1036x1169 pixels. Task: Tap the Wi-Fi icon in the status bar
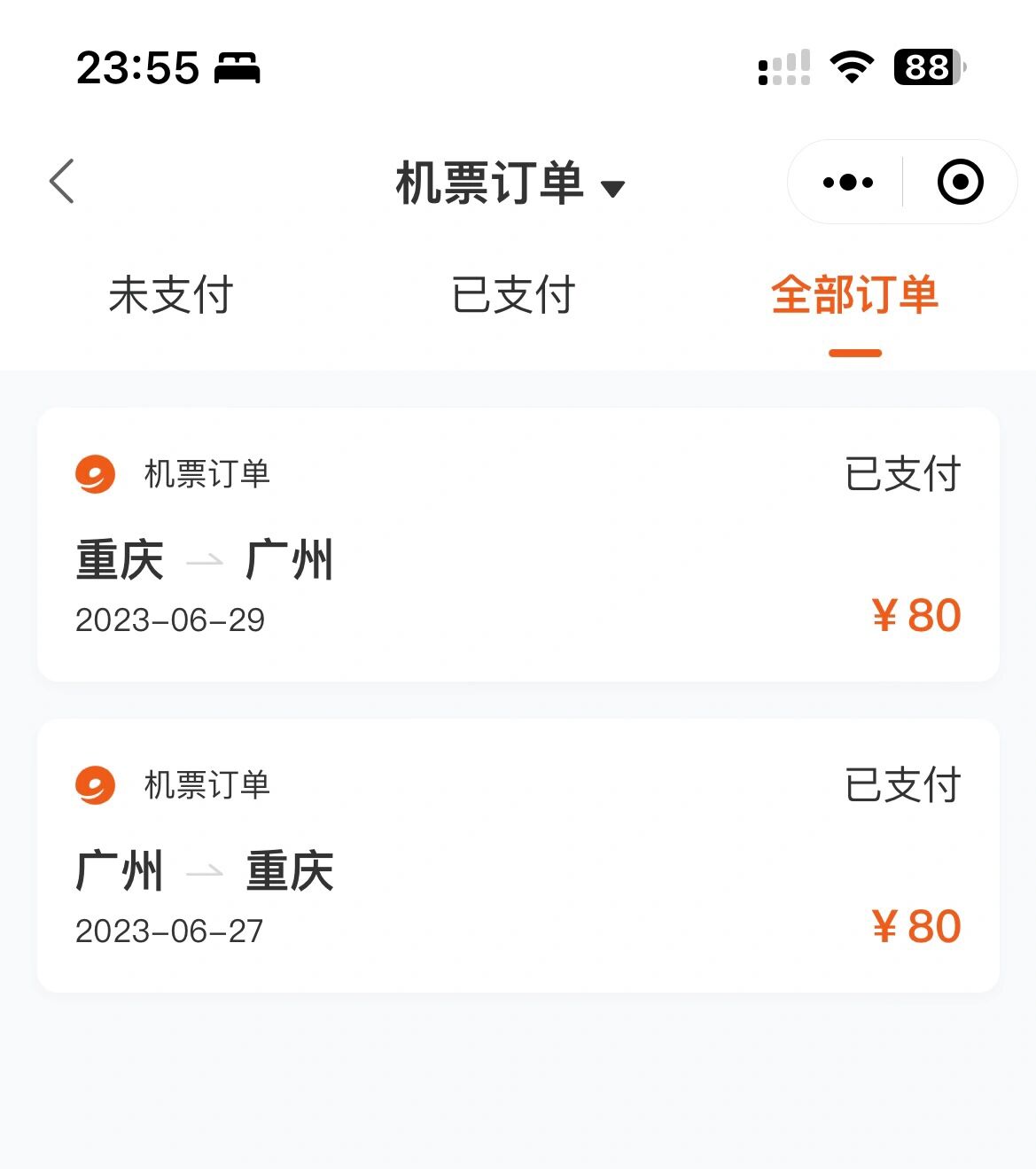(852, 68)
